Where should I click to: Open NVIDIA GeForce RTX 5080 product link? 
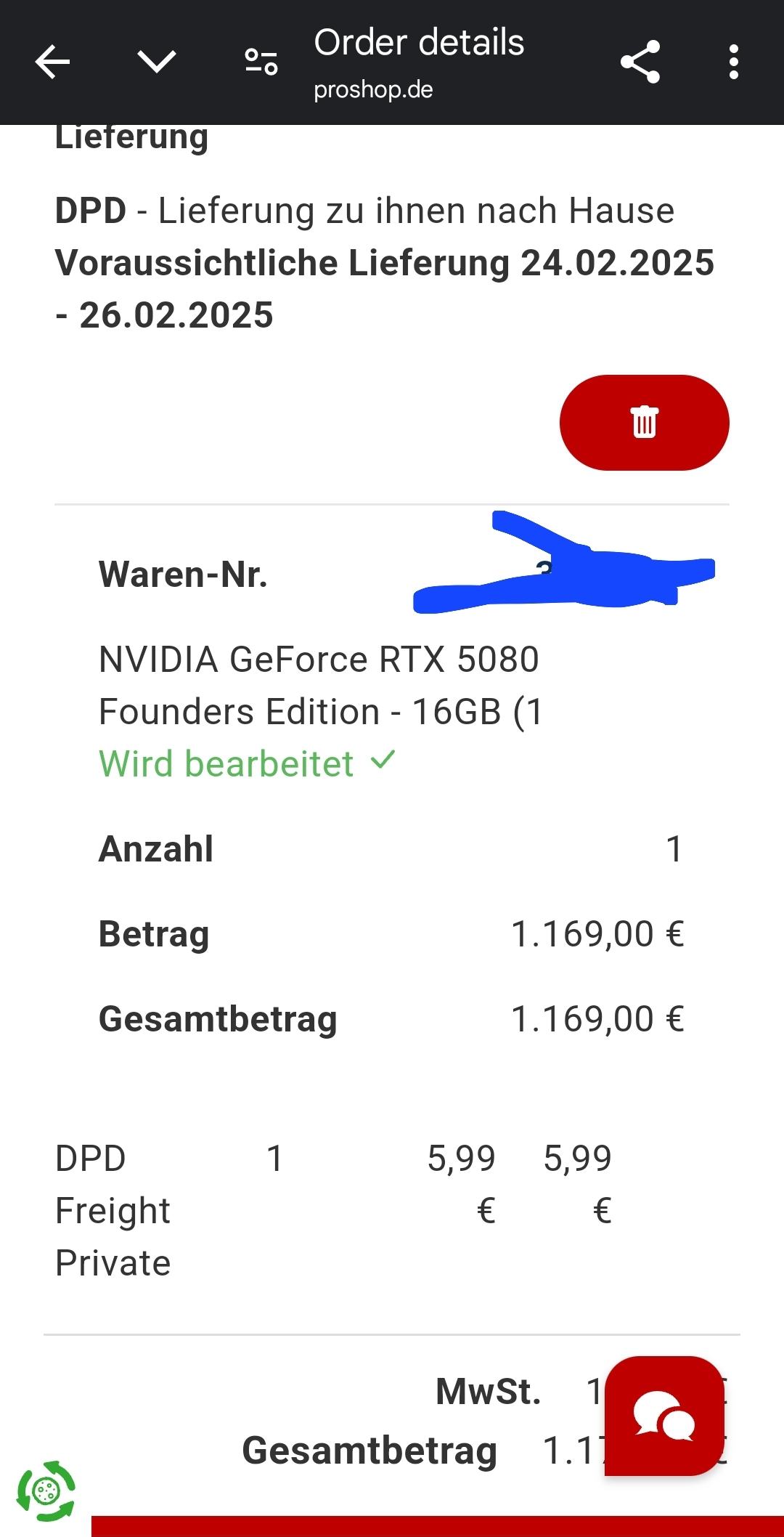(319, 685)
